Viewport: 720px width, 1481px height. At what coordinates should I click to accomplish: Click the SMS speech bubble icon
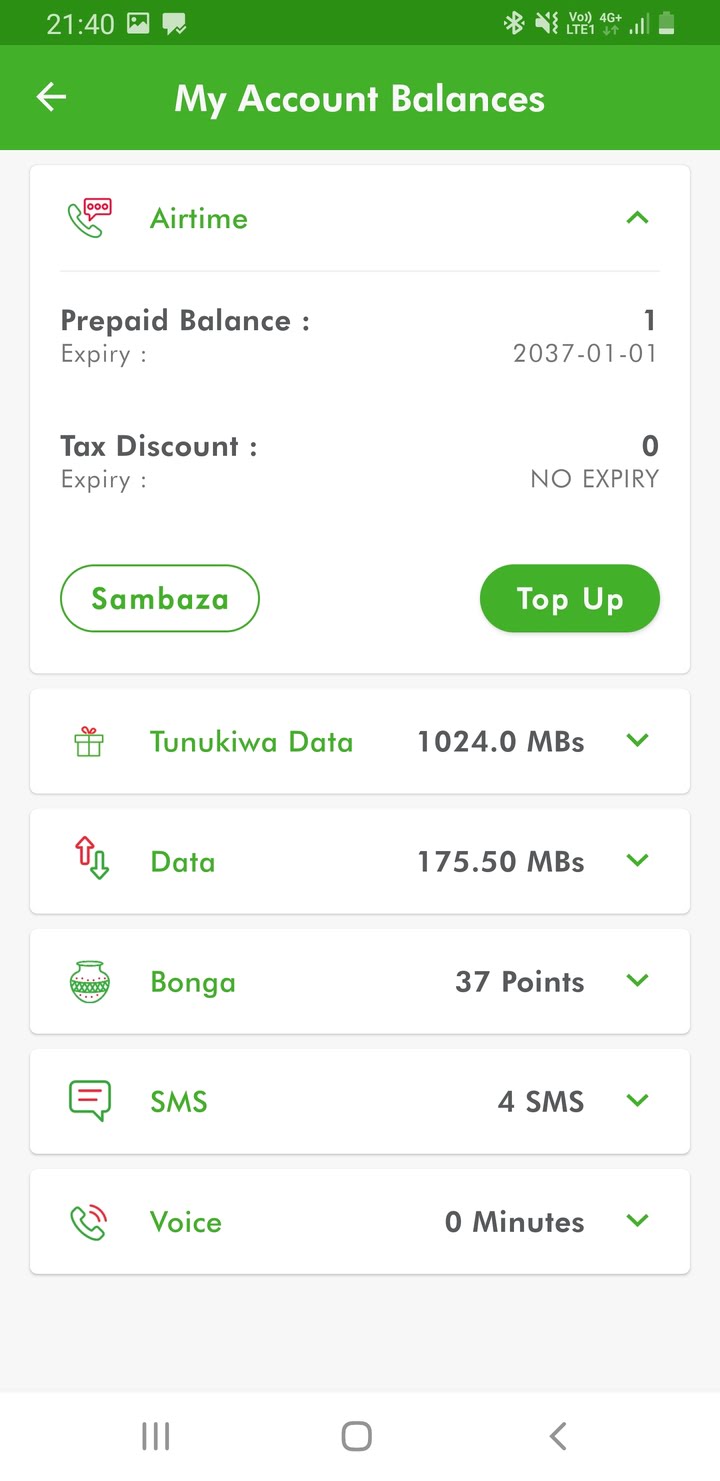(x=90, y=1100)
